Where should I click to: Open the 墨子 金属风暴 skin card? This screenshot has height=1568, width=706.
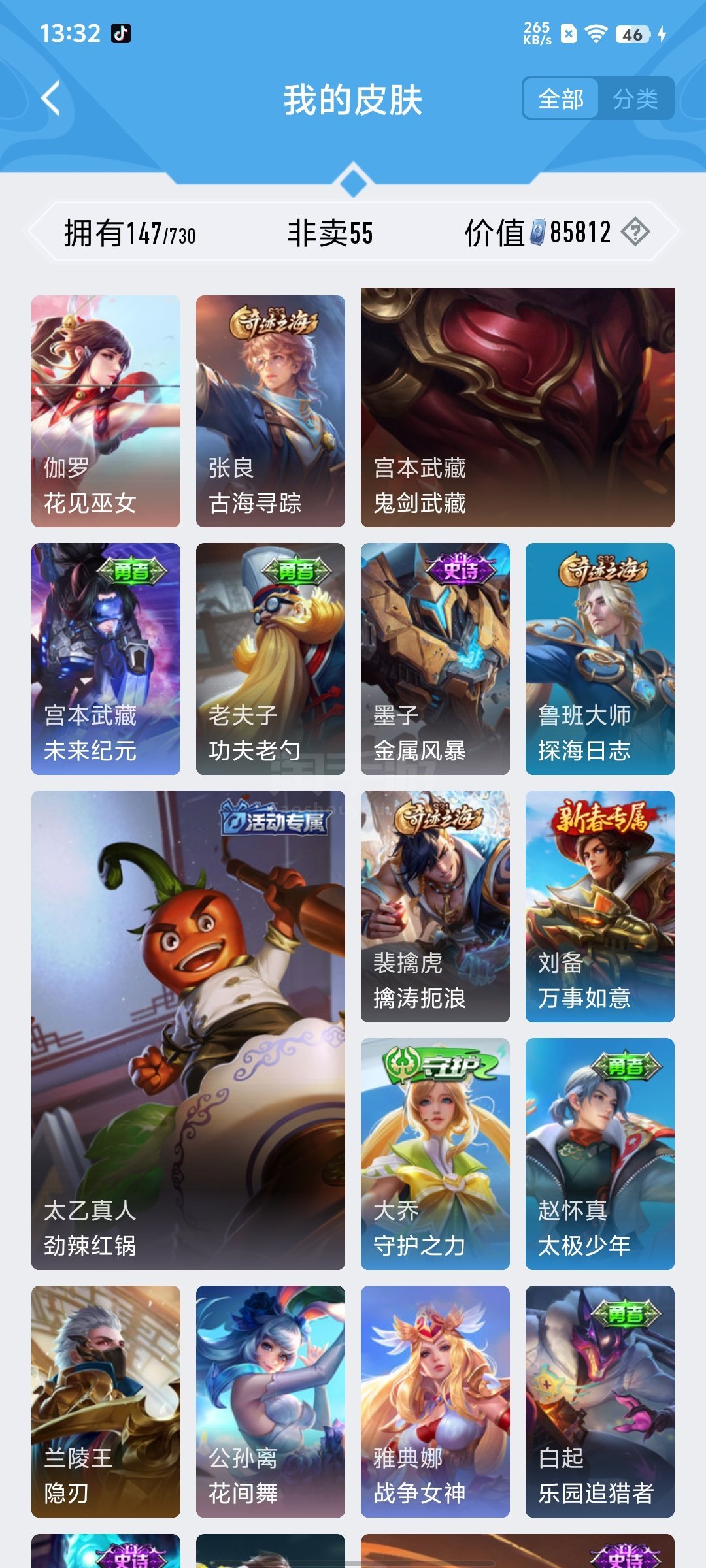coord(435,659)
